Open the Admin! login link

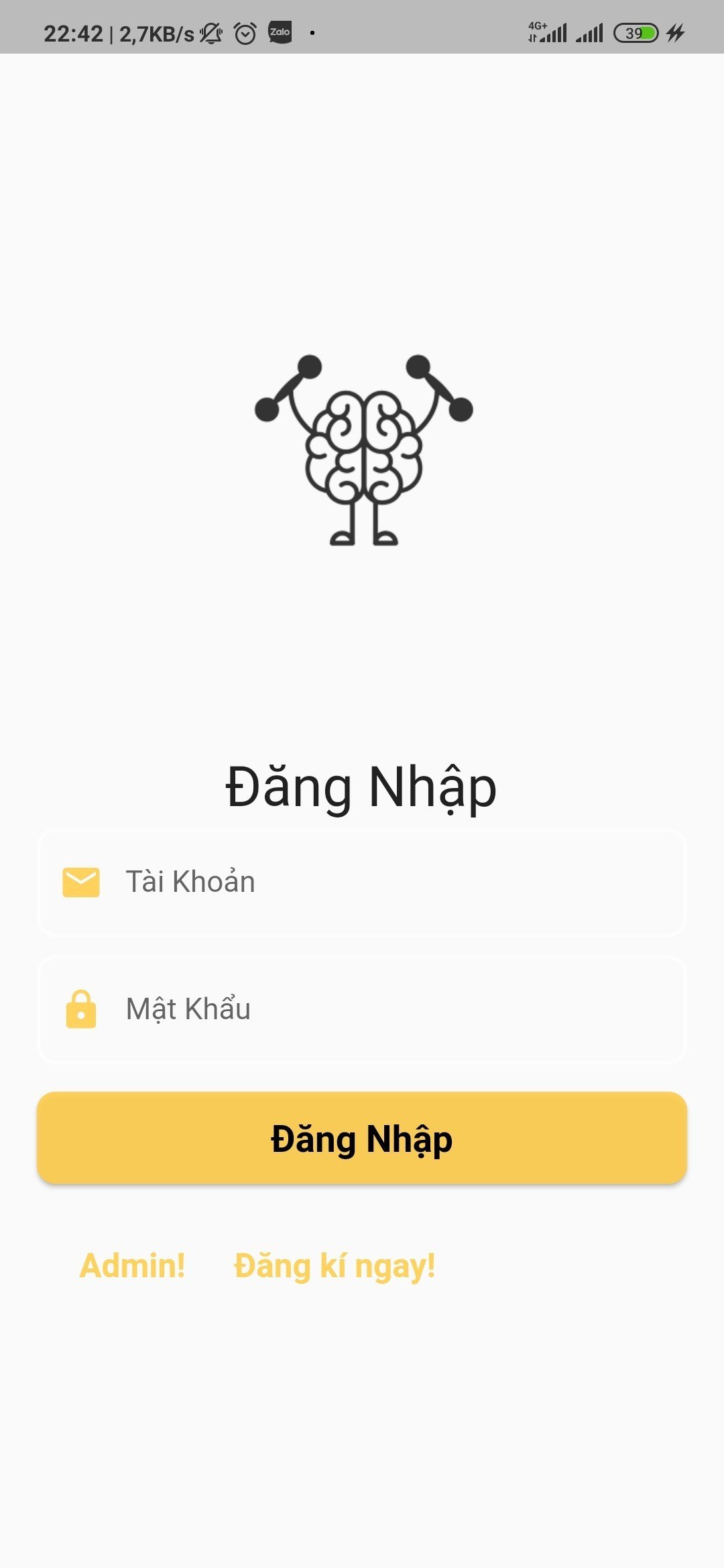click(132, 1266)
